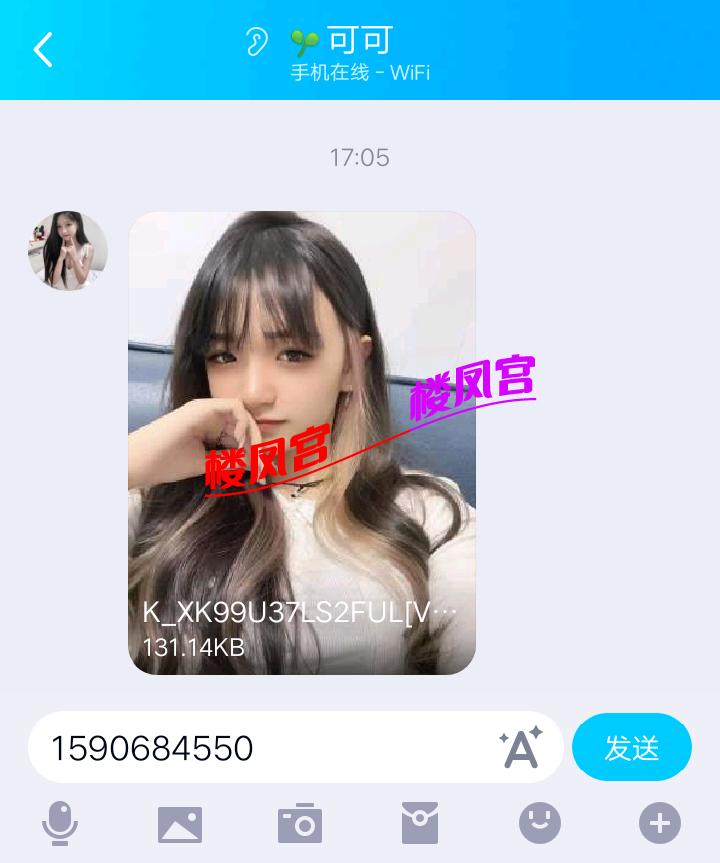Screen dimensions: 720x863
Task: Start a voice message with microphone
Action: (60, 824)
